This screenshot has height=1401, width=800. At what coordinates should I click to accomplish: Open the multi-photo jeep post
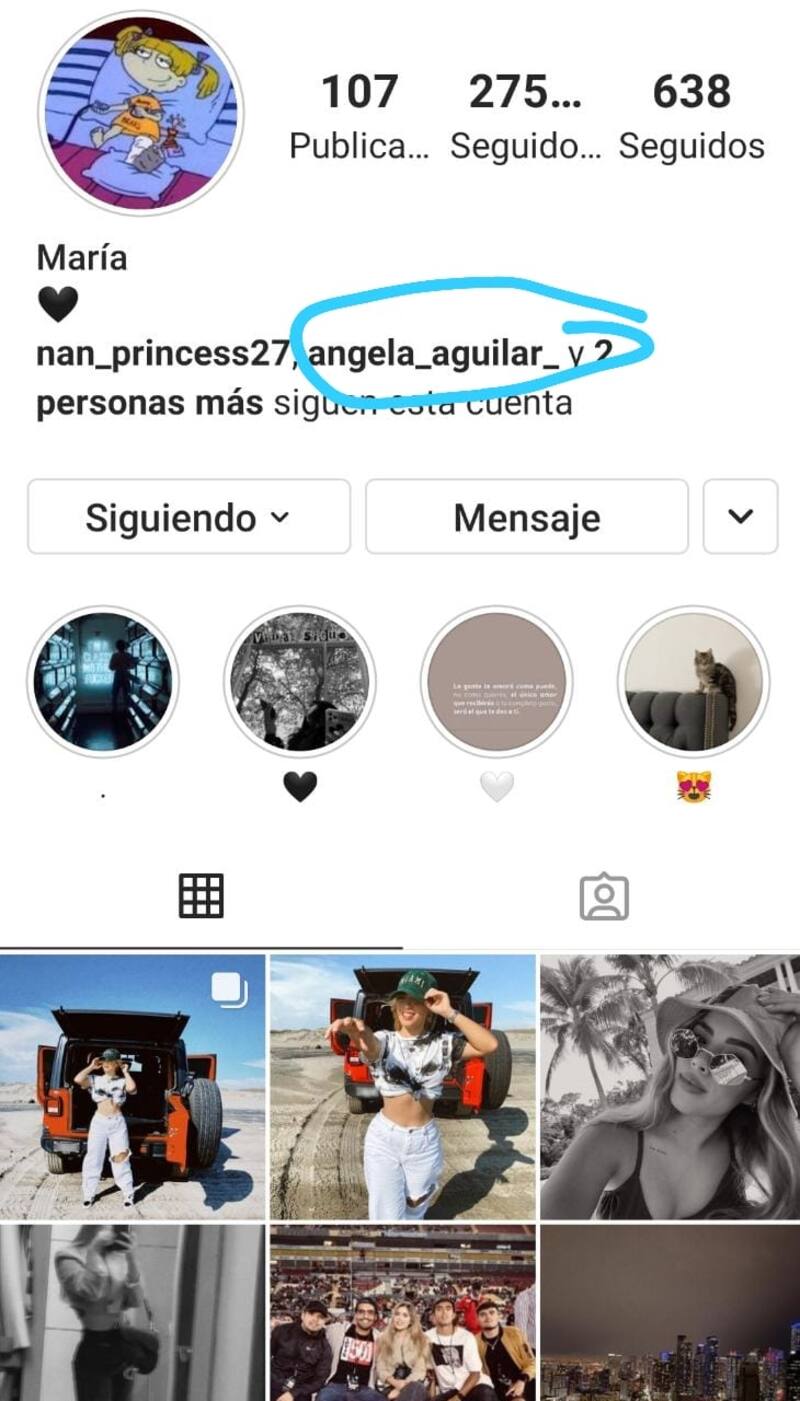coord(132,1087)
